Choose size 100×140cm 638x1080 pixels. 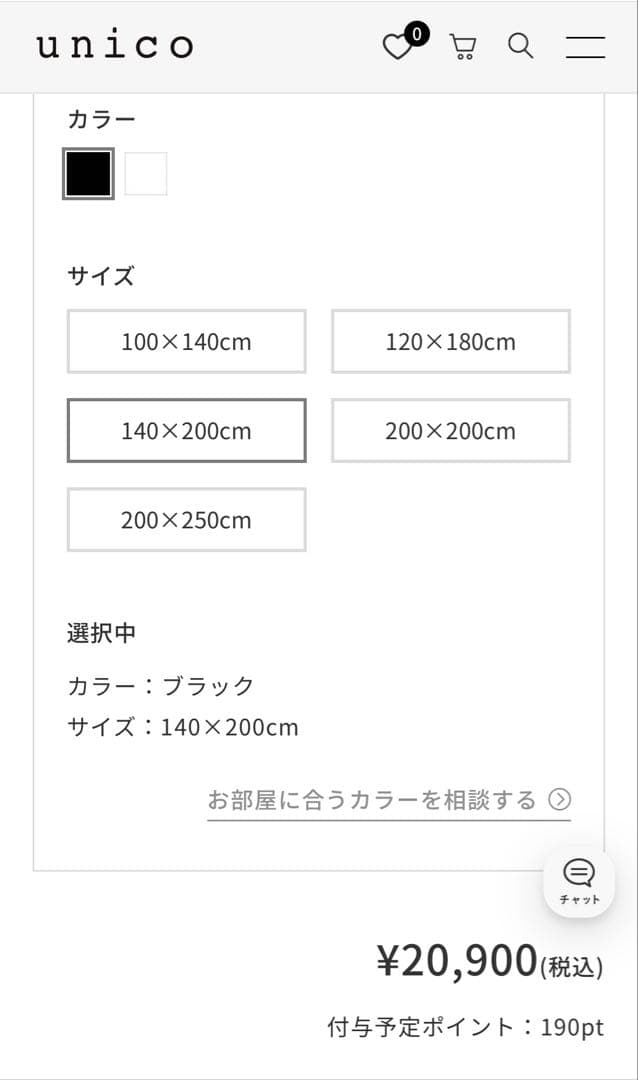(x=186, y=342)
